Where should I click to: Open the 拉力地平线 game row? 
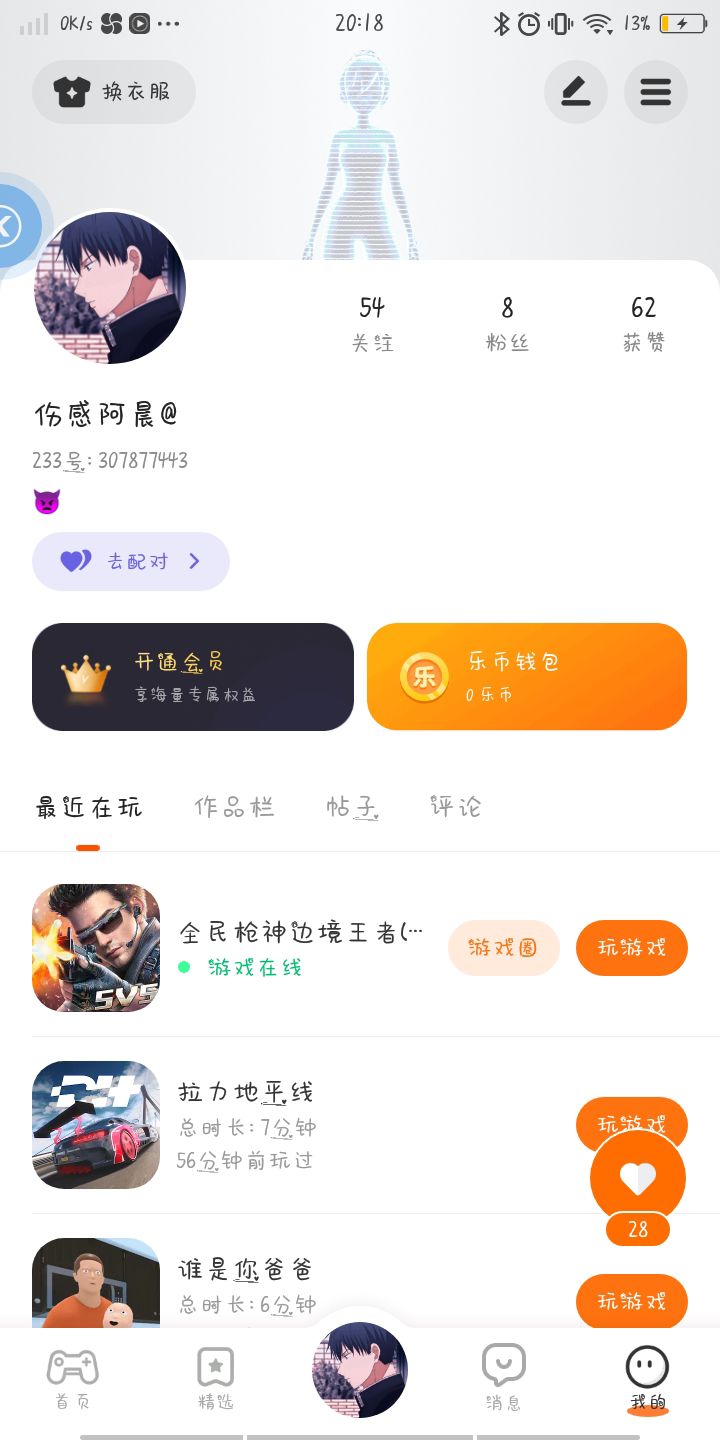pyautogui.click(x=300, y=1124)
